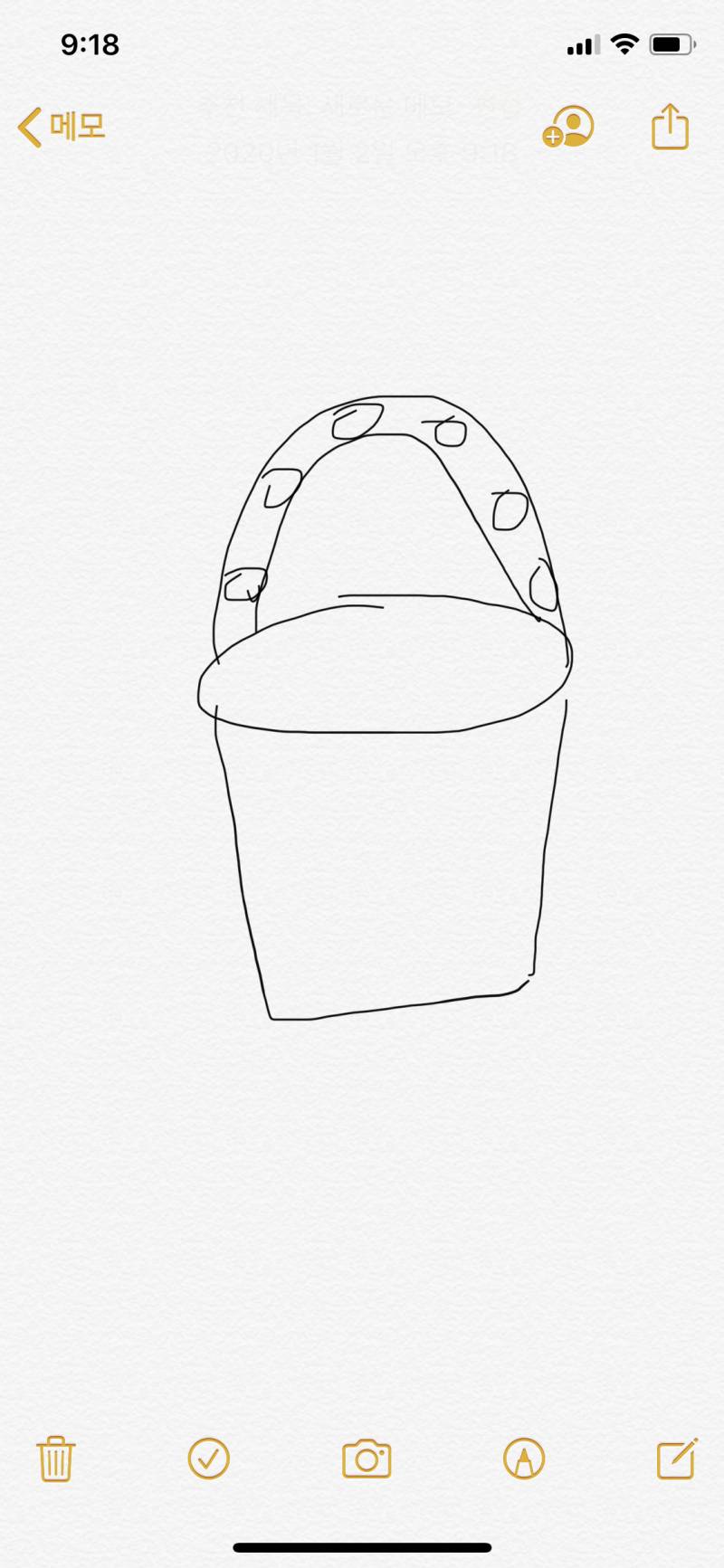Open the markup drawing tools

523,1459
